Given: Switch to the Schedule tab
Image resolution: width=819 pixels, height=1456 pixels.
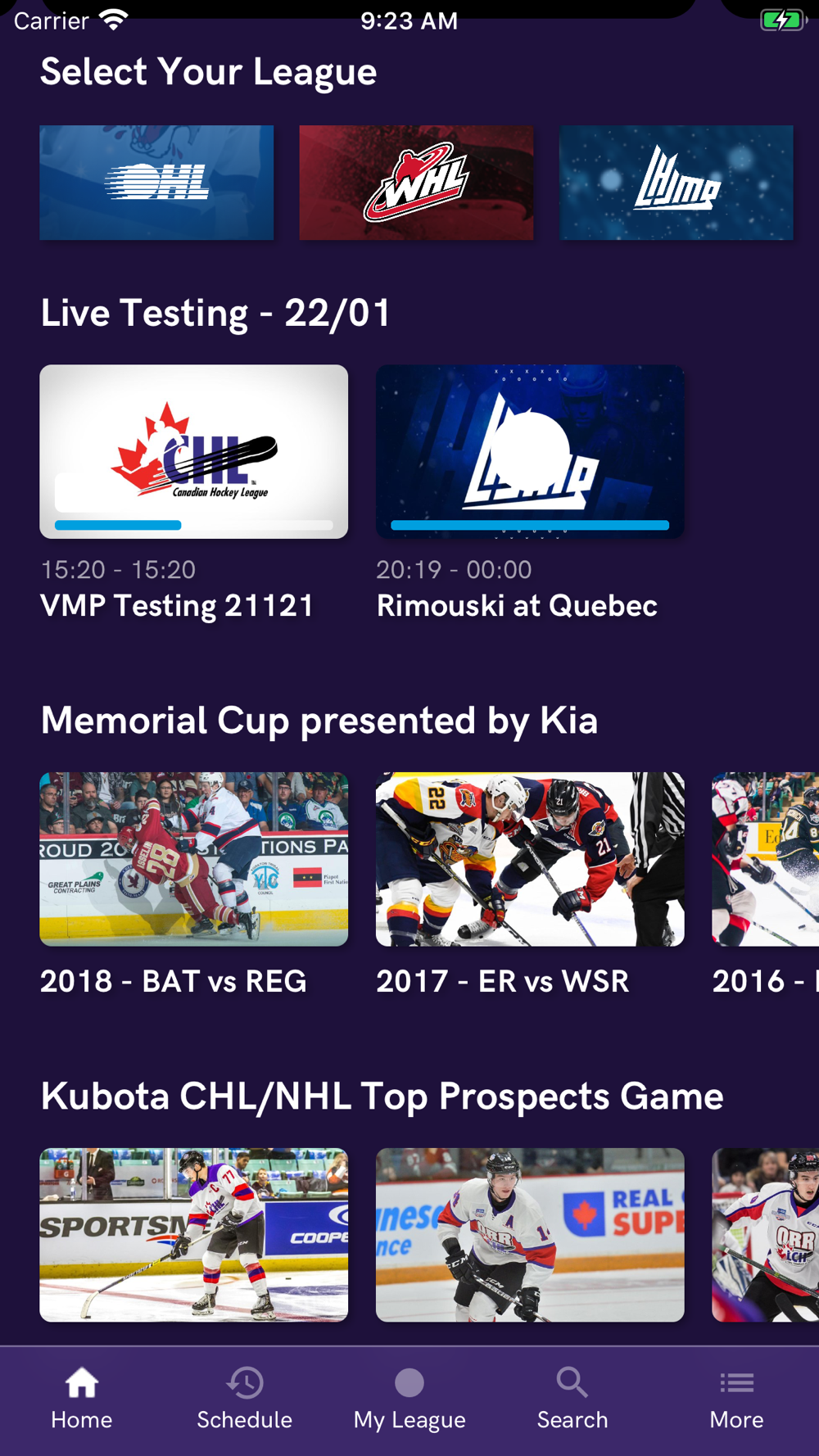Looking at the screenshot, I should [245, 1399].
